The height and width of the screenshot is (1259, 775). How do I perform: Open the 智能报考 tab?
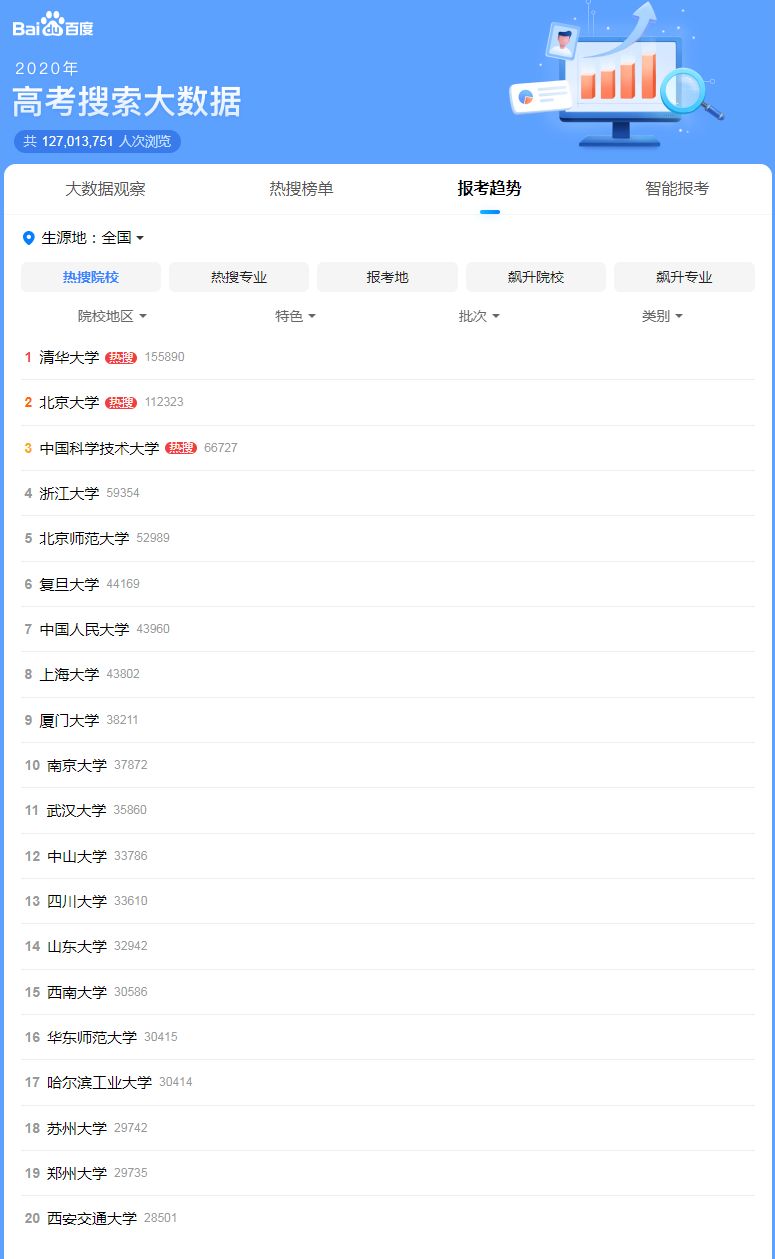tap(677, 189)
